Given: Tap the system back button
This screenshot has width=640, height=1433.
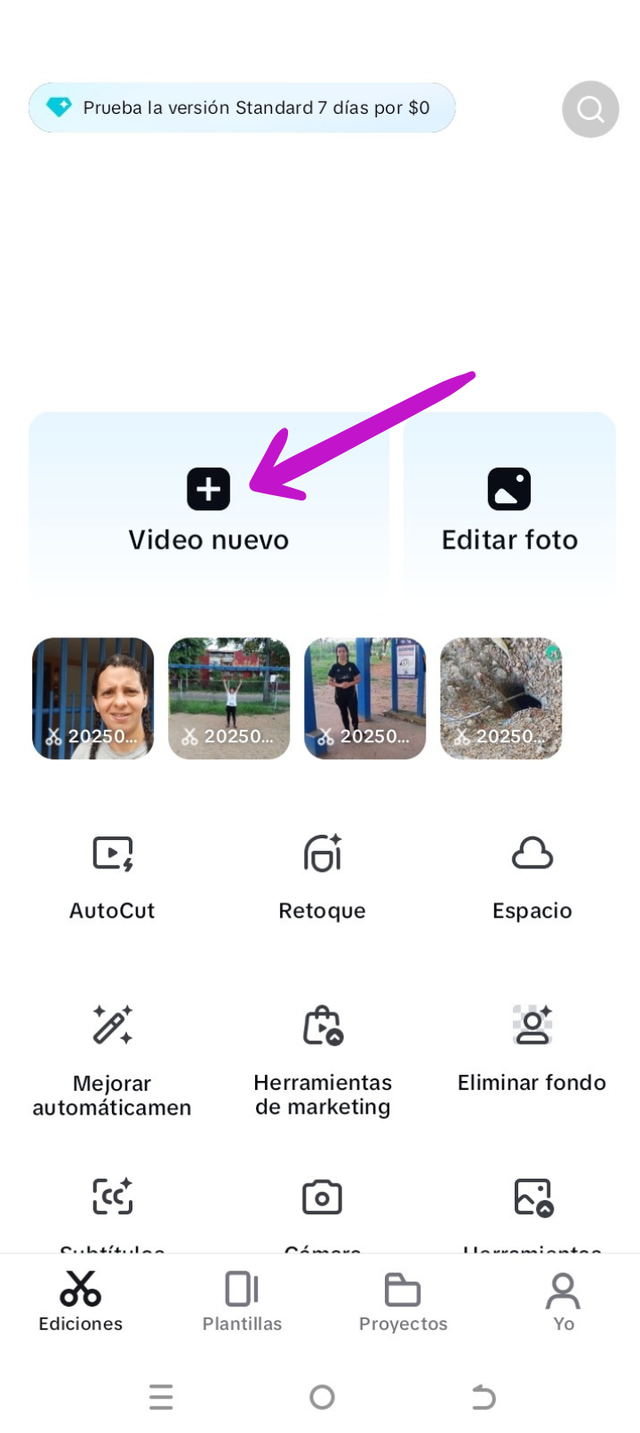Looking at the screenshot, I should pos(483,1397).
